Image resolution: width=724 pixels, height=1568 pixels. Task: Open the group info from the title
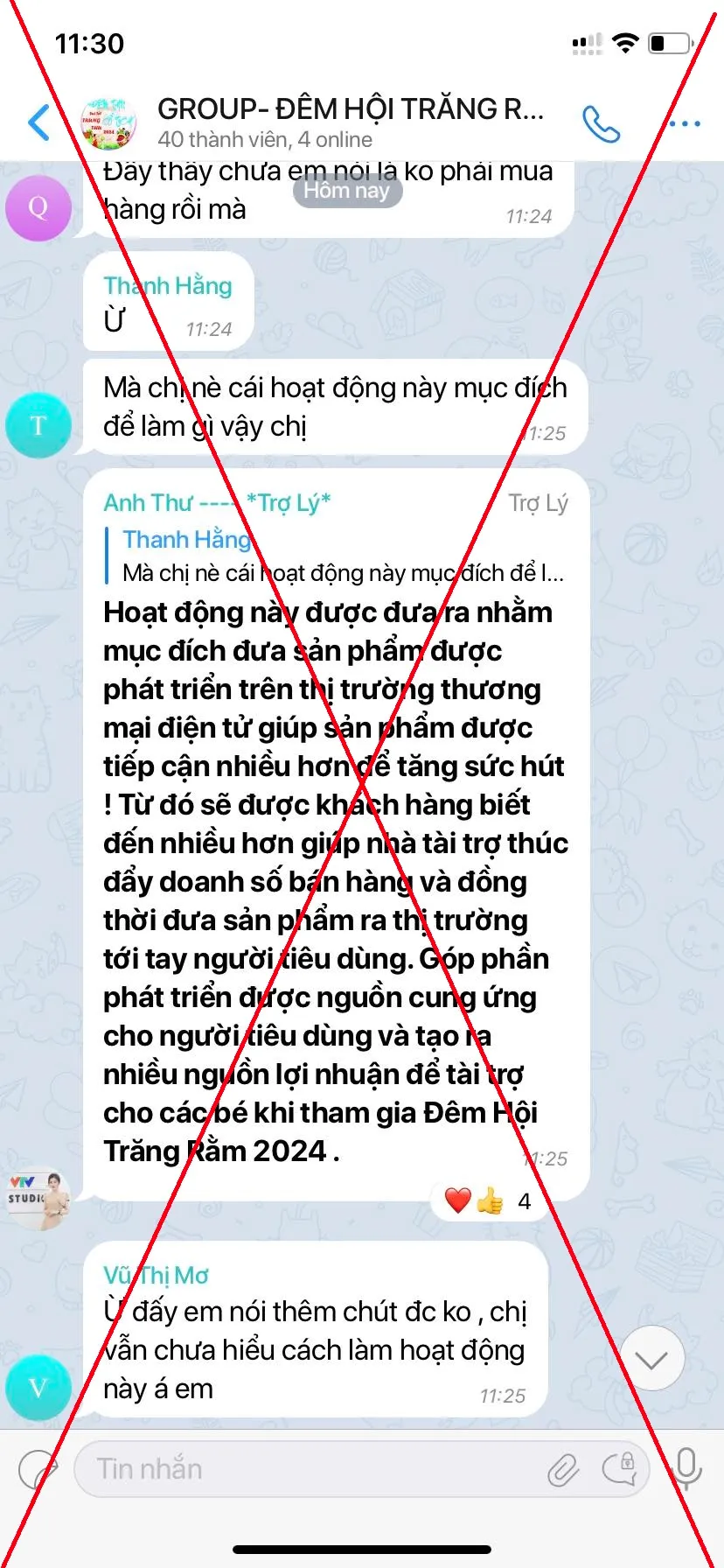pyautogui.click(x=350, y=122)
